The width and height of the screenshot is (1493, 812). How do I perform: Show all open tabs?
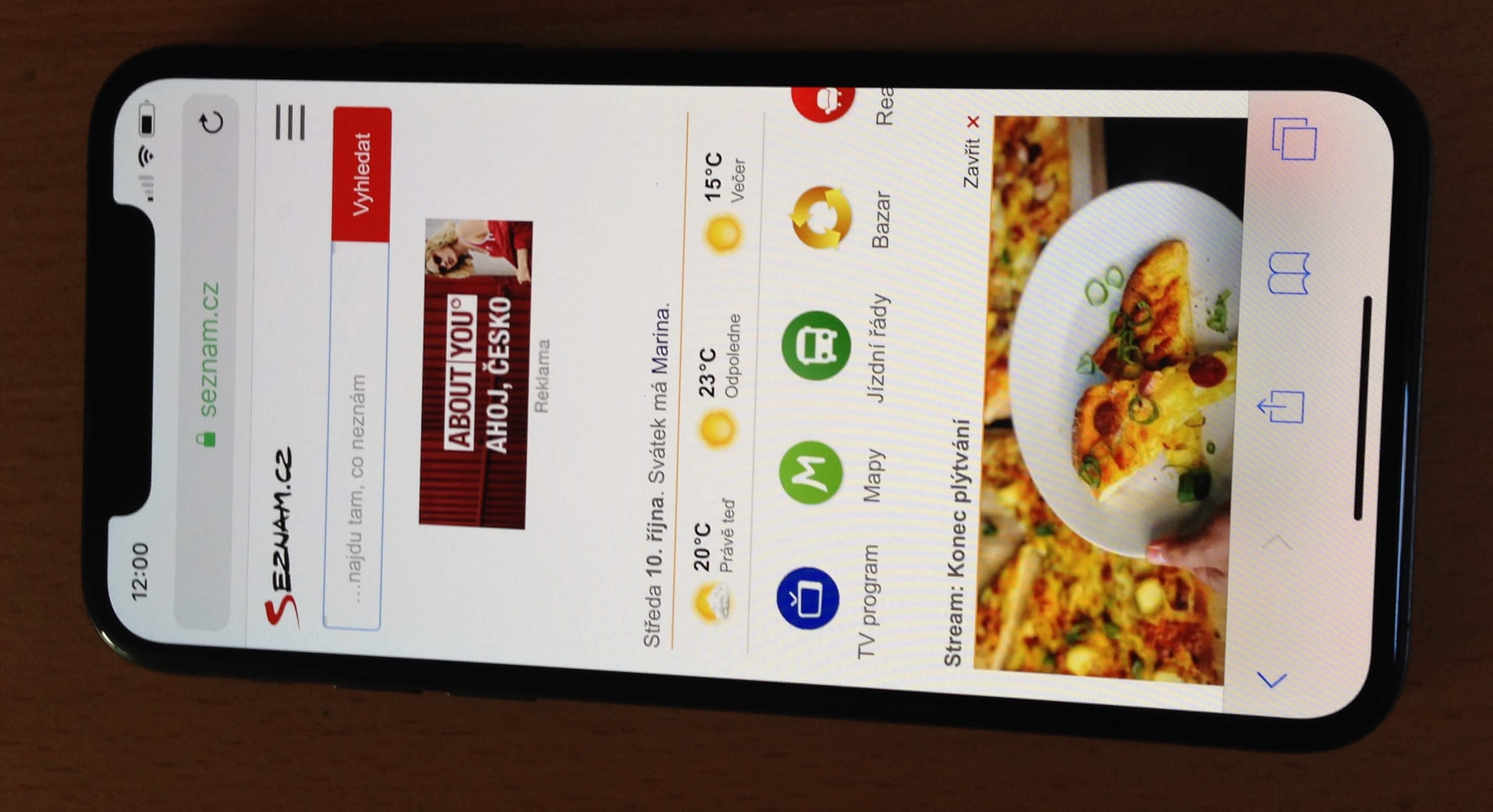tap(1294, 139)
